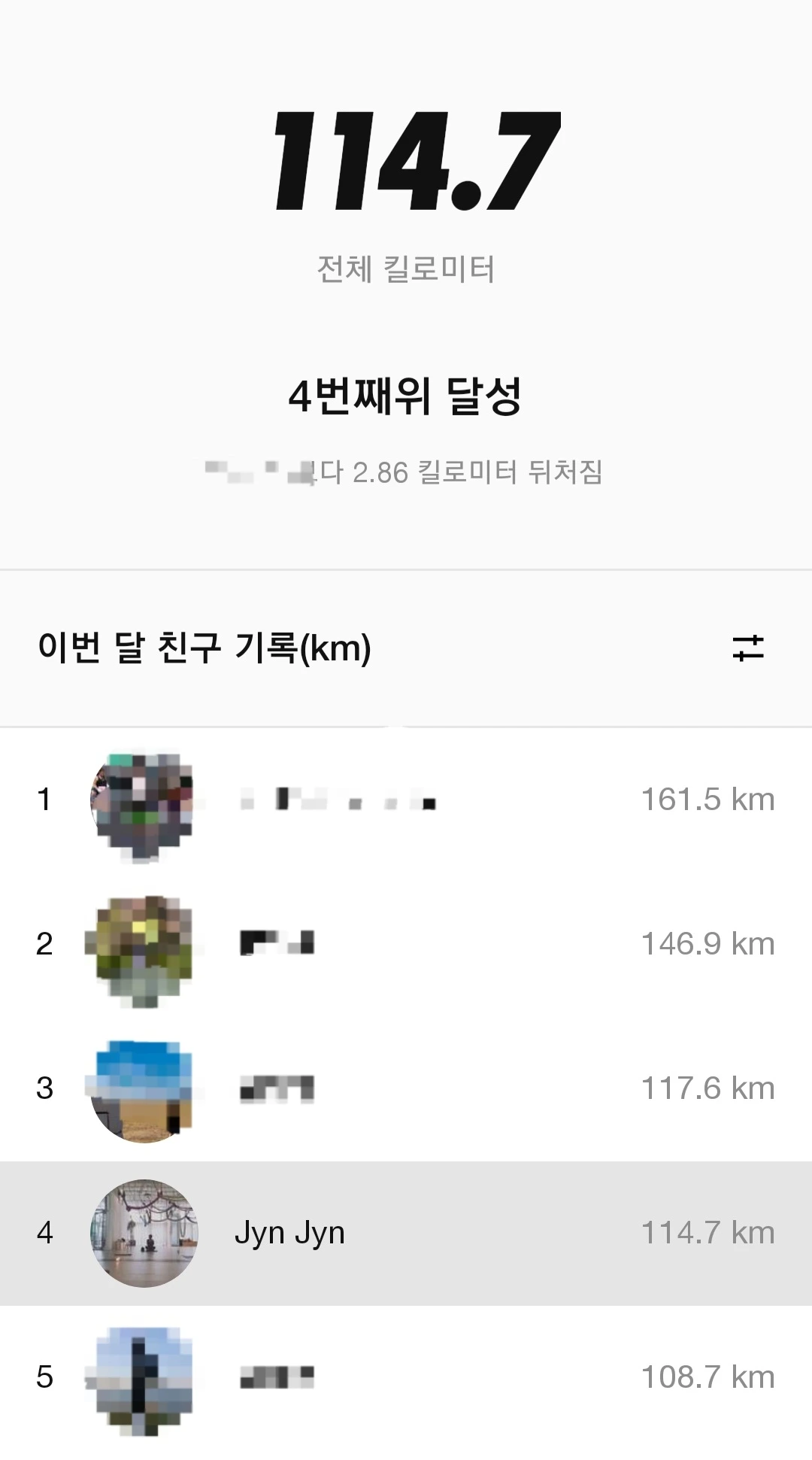Image resolution: width=812 pixels, height=1460 pixels.
Task: Open the second-place friend with 146.9 km
Action: (x=406, y=944)
